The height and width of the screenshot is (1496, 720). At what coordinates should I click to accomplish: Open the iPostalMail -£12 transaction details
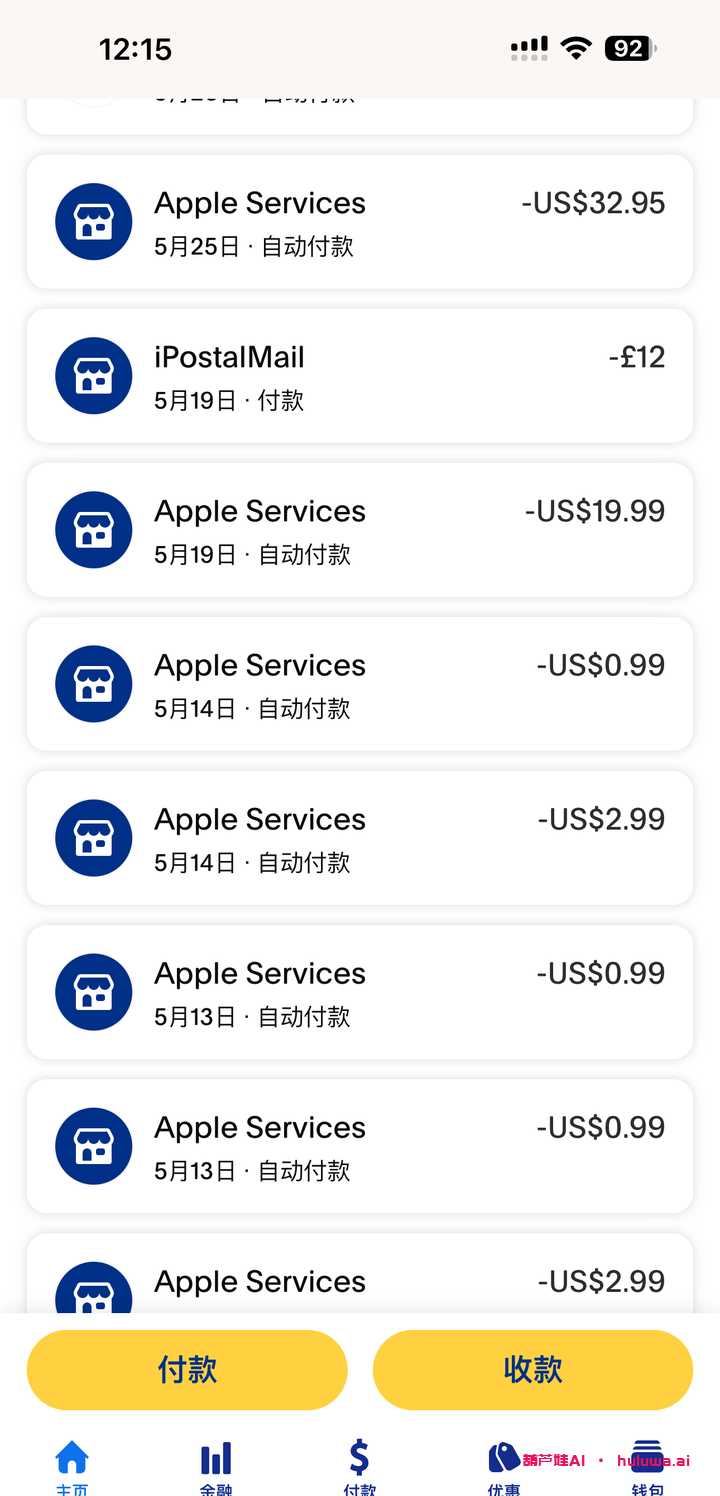(x=360, y=376)
